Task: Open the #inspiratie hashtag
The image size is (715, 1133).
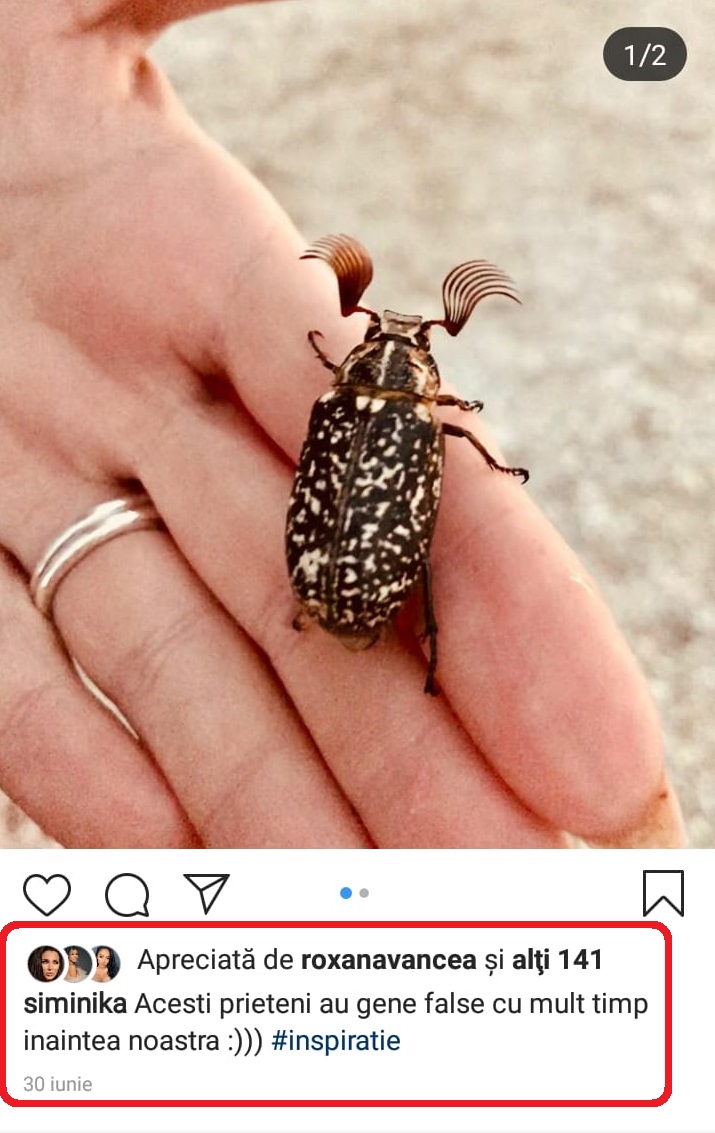Action: click(336, 1041)
